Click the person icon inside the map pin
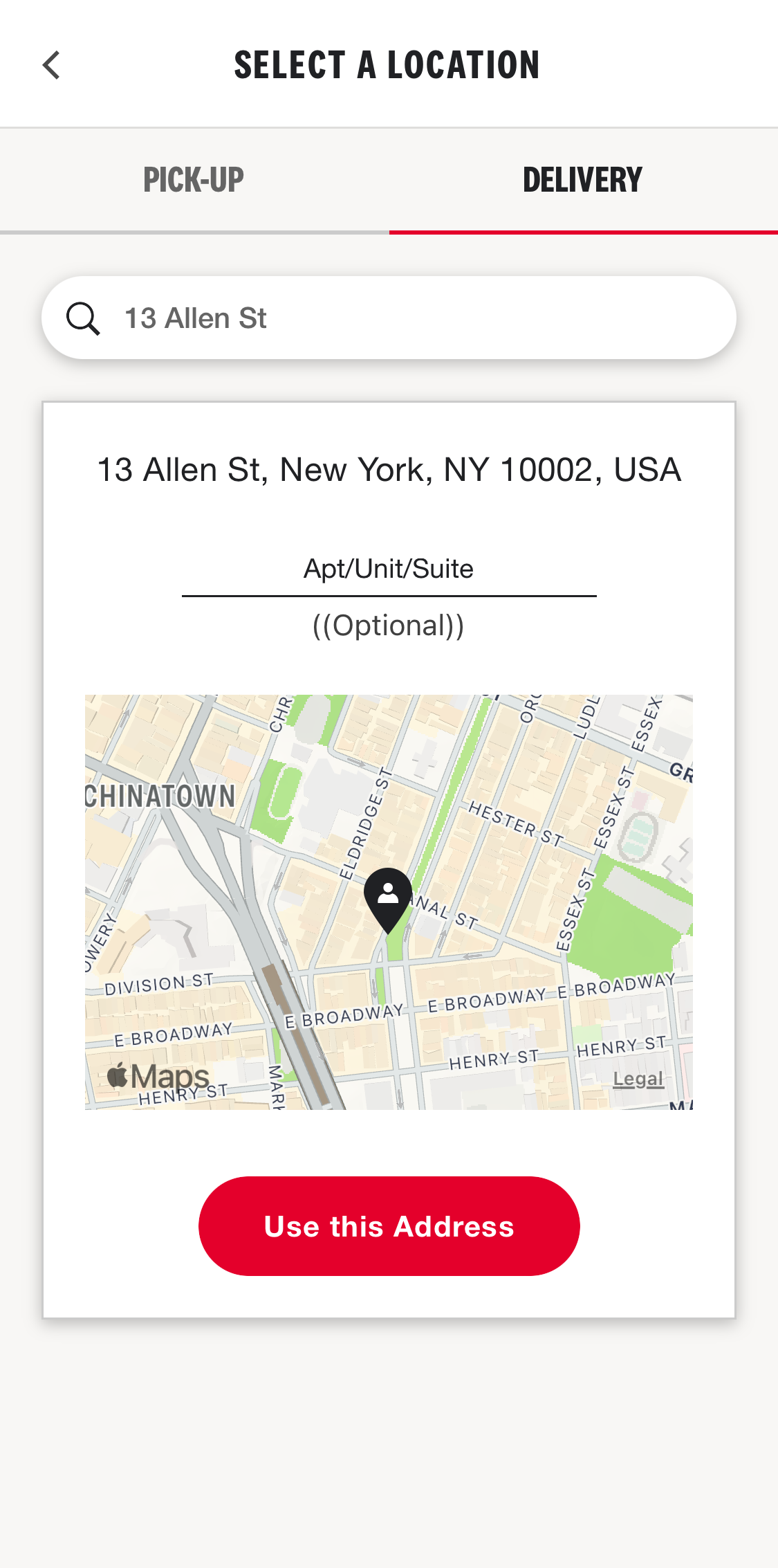Screen dimensions: 778x1568 click(x=389, y=894)
